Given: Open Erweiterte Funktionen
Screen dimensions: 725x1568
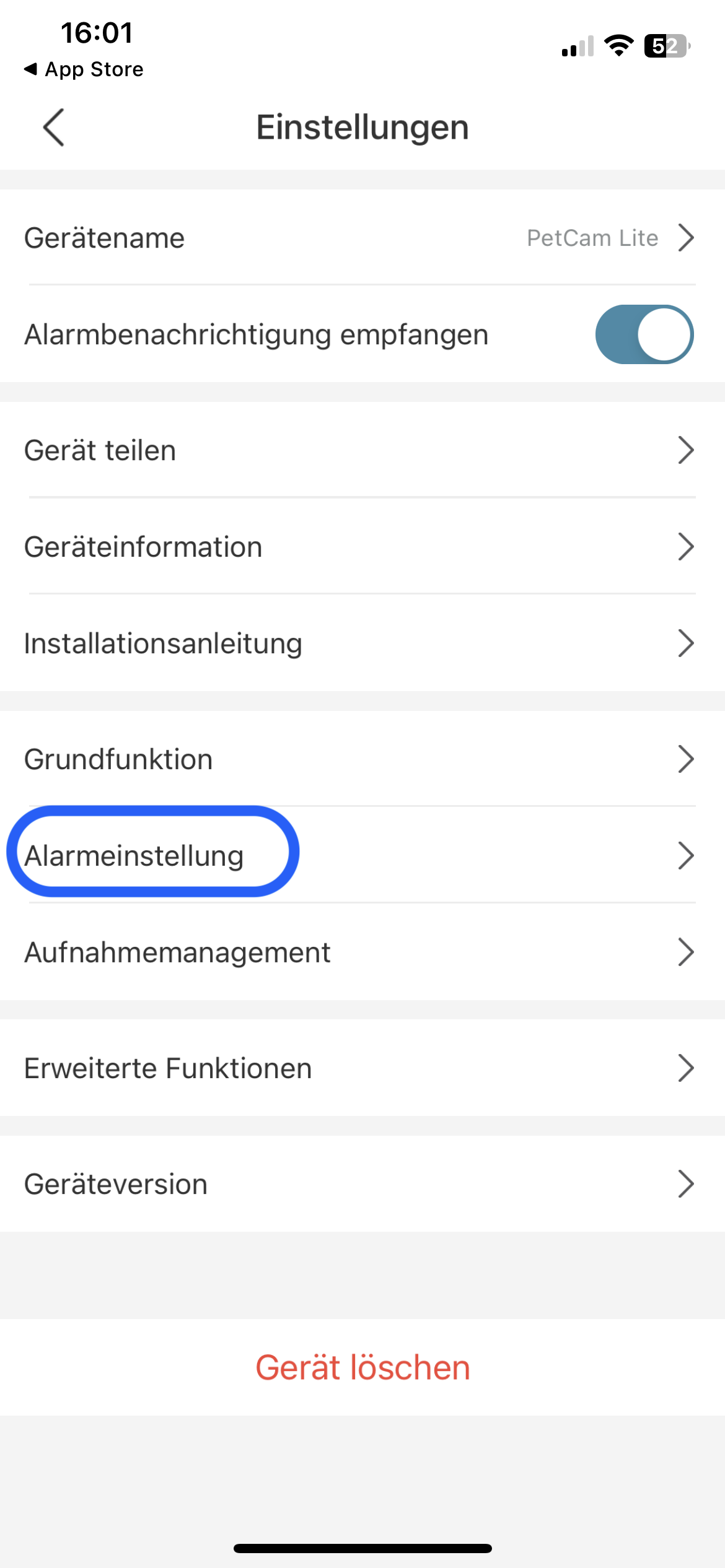Looking at the screenshot, I should tap(362, 1068).
